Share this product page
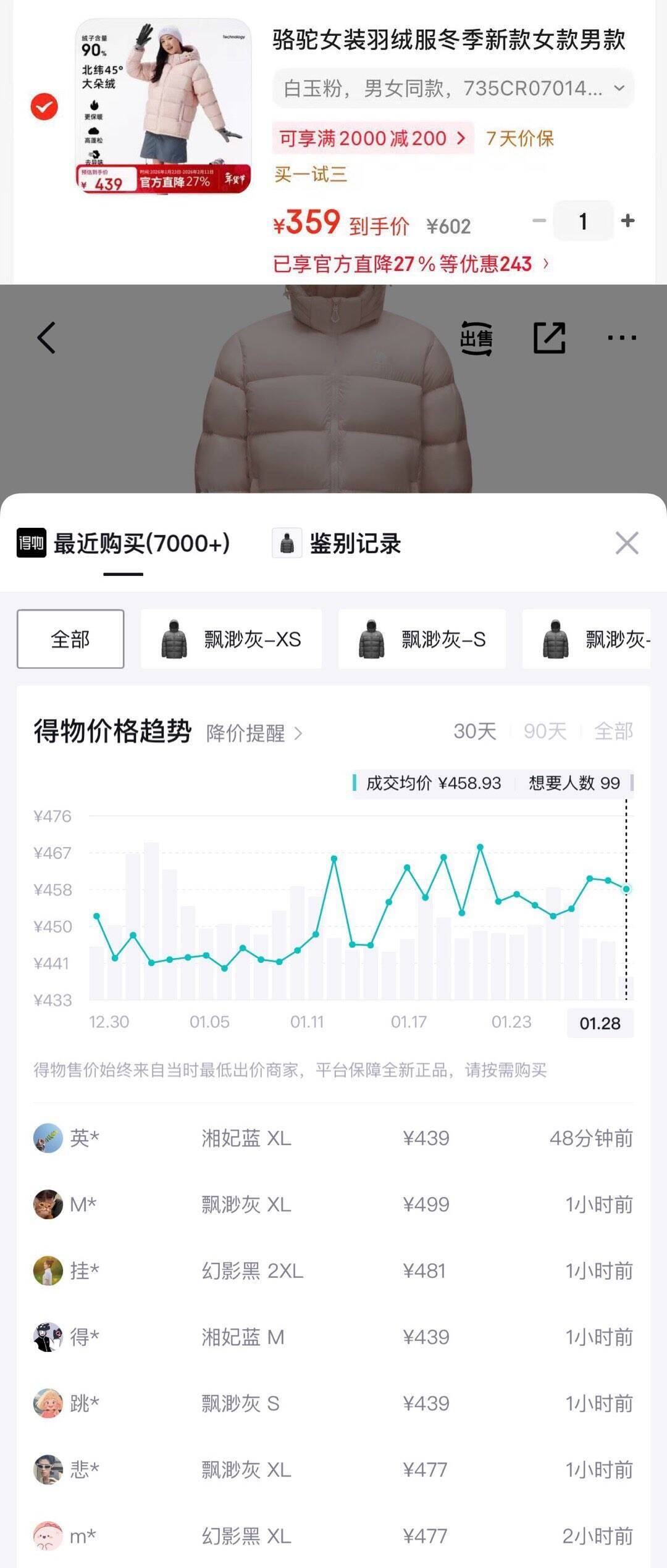The width and height of the screenshot is (667, 1568). [x=549, y=338]
